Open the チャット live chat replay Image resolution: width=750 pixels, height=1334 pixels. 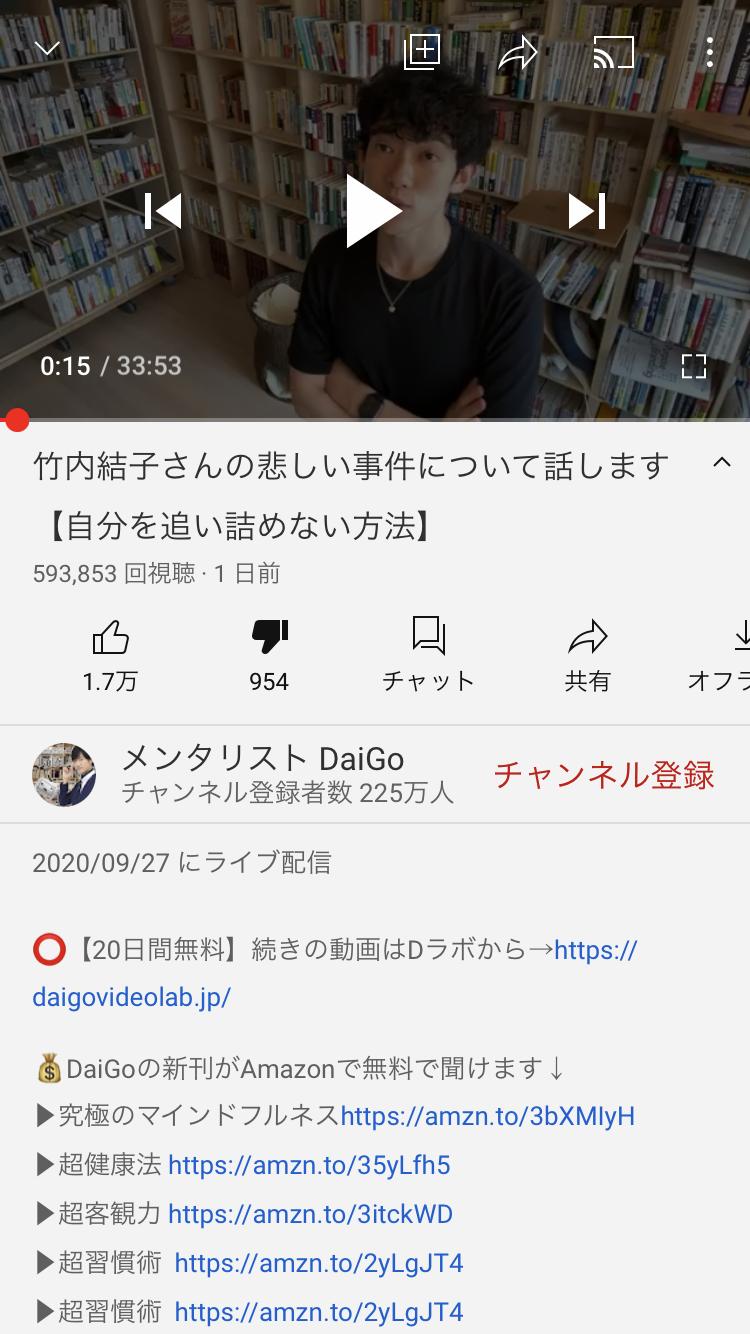point(428,656)
